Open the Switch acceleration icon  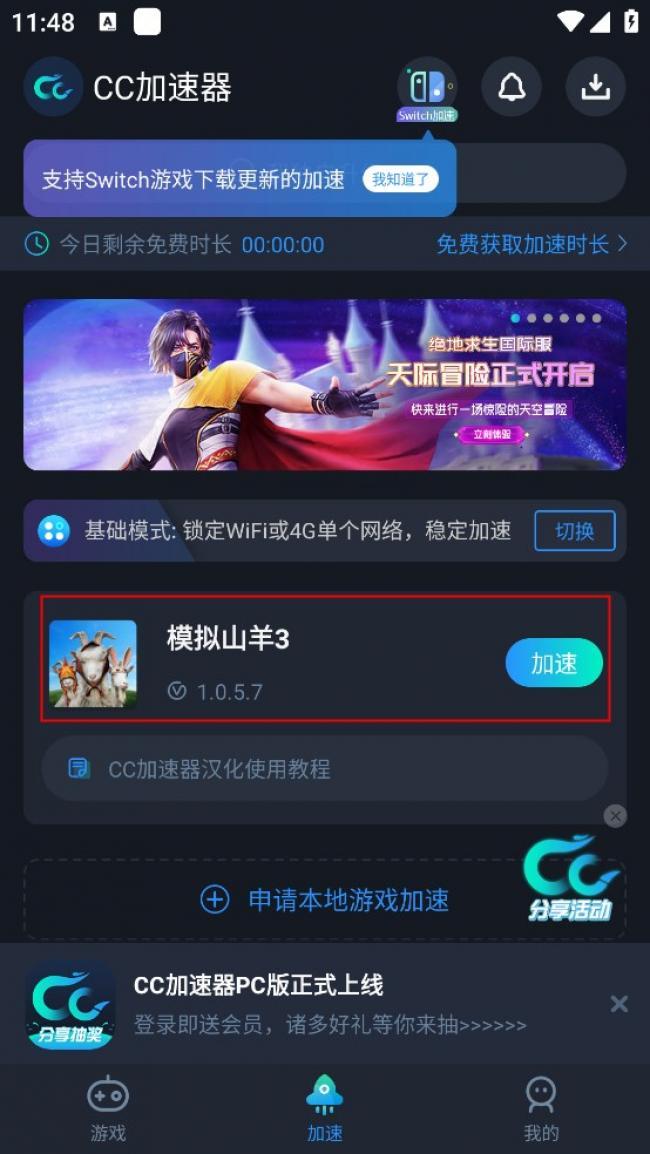(427, 88)
